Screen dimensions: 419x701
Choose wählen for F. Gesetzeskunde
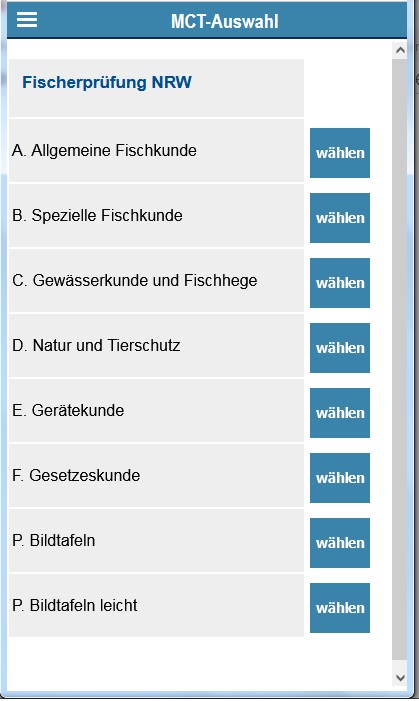click(340, 478)
